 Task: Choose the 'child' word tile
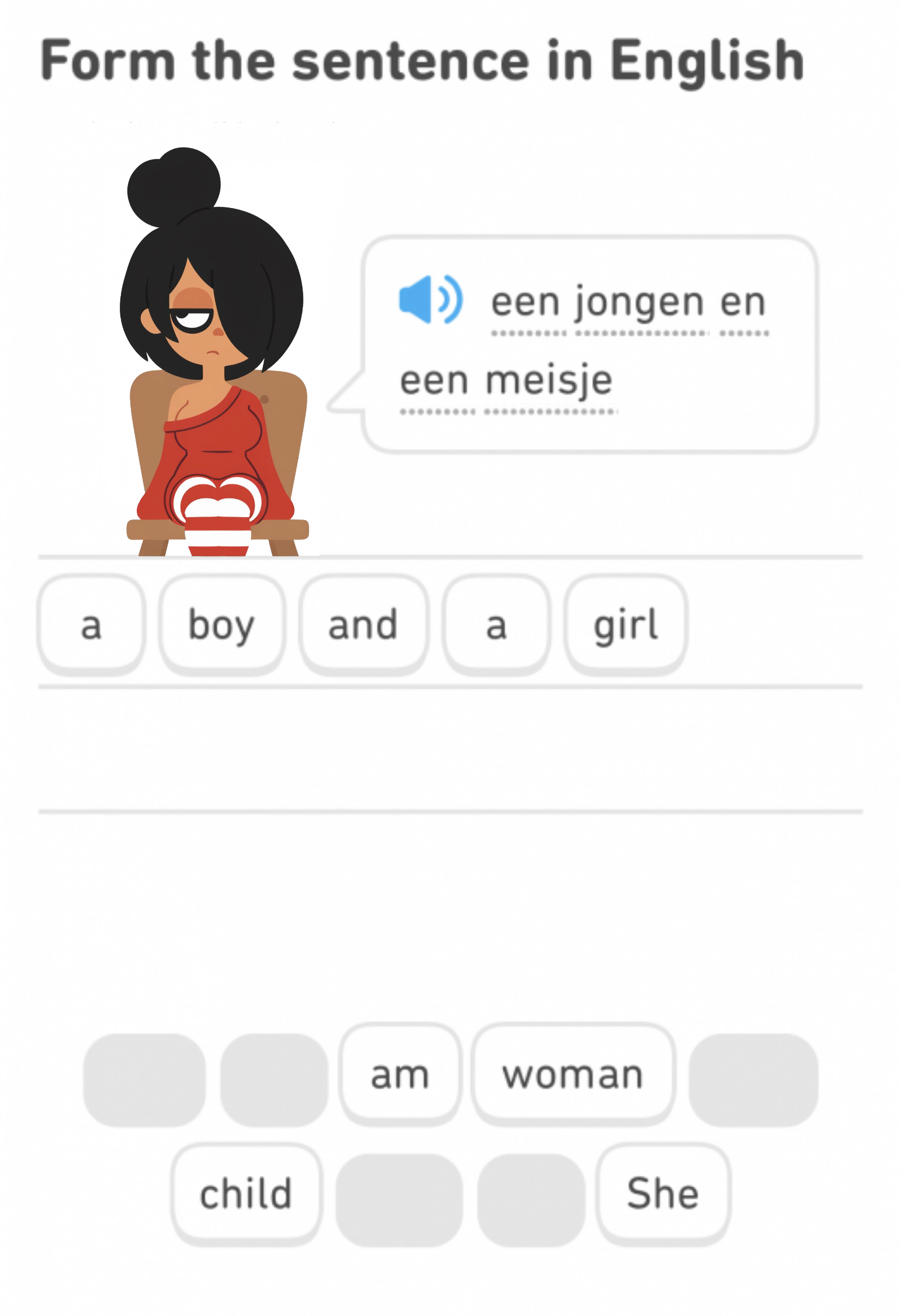pos(246,1193)
